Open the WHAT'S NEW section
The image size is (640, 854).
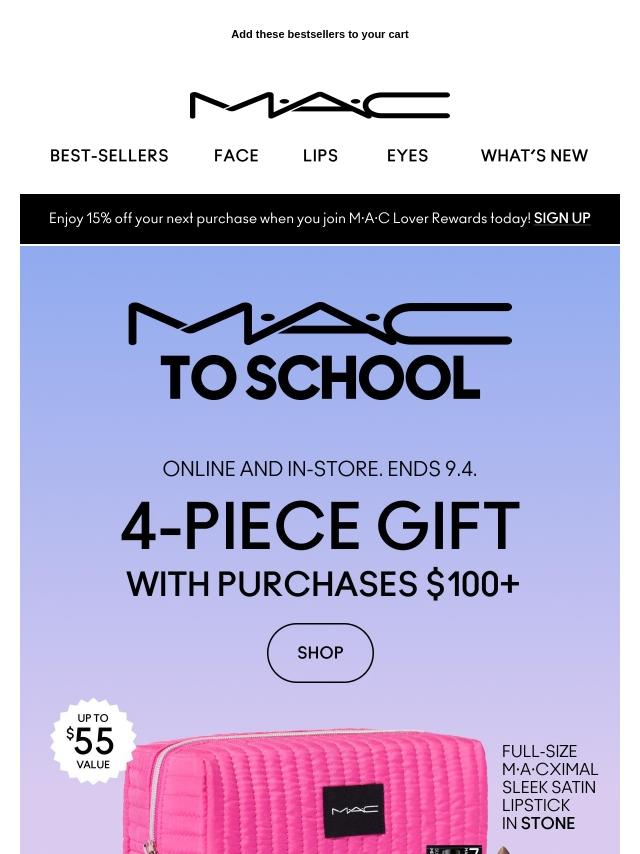pos(534,156)
